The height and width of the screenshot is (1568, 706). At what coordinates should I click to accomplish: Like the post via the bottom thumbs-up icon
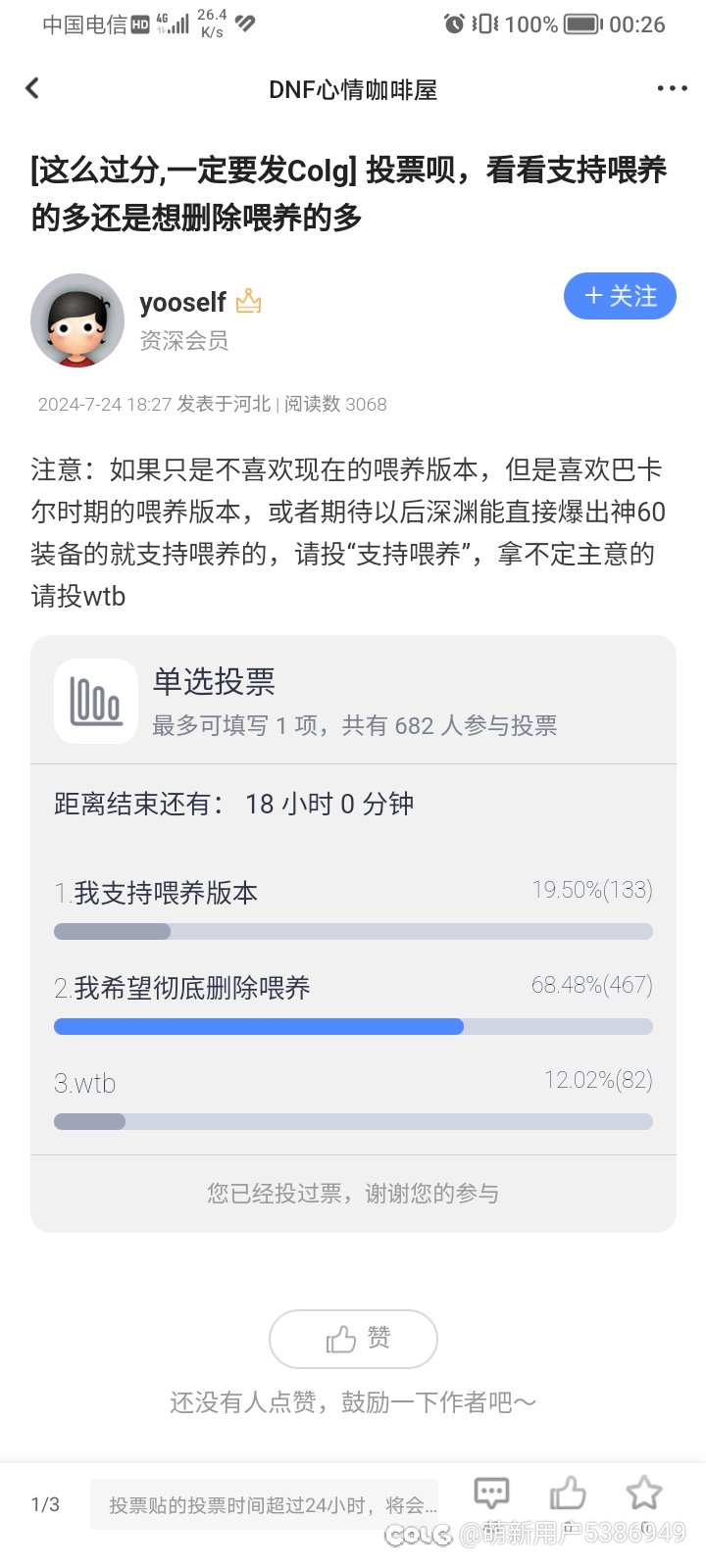tap(568, 1494)
